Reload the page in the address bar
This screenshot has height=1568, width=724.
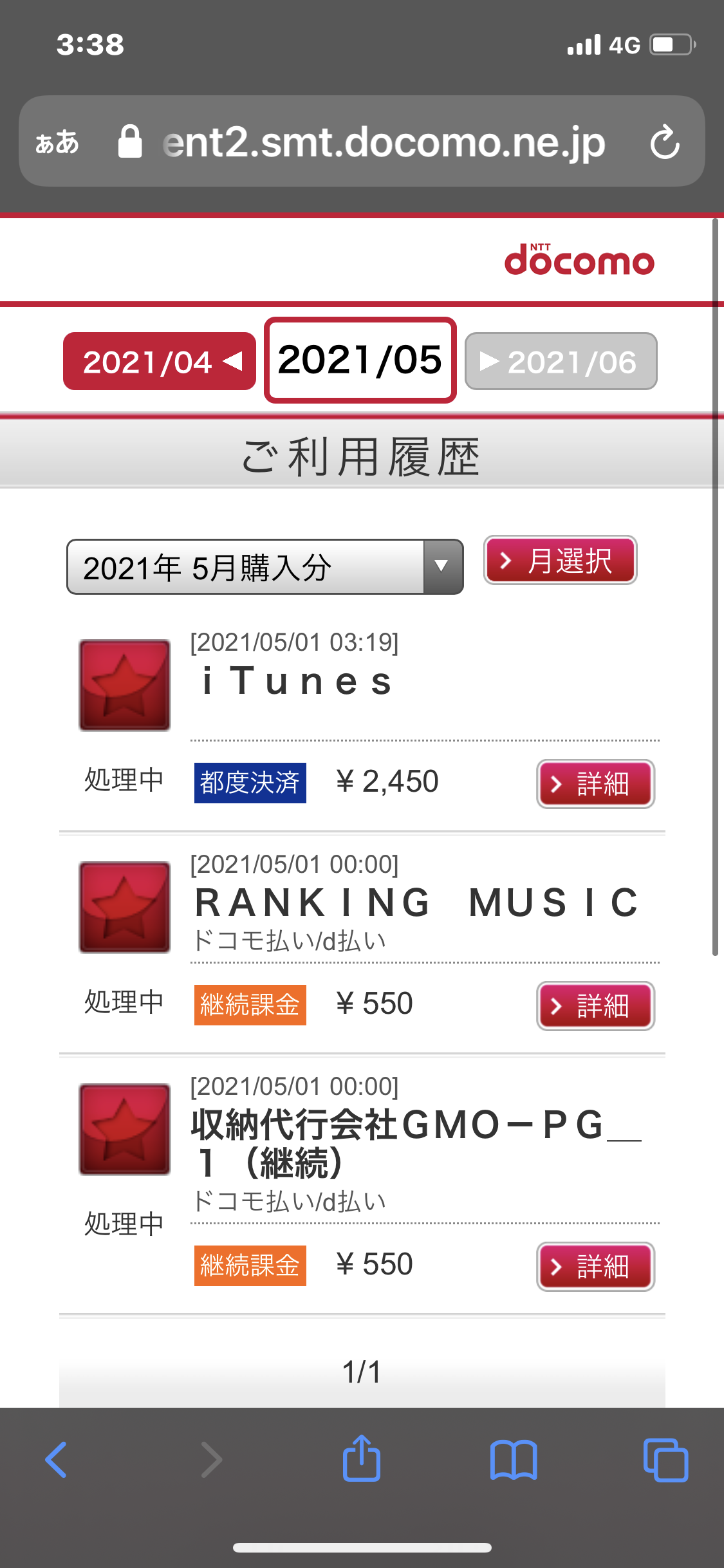(x=664, y=142)
